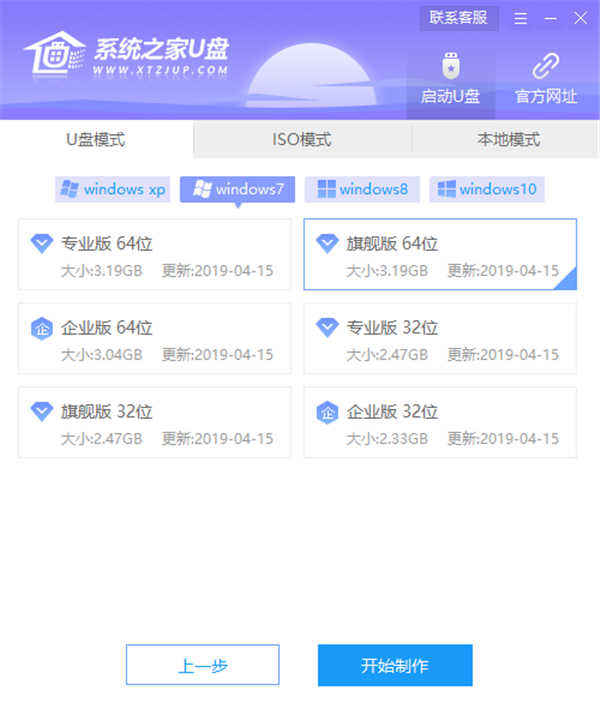Select the windows7 system chip
The width and height of the screenshot is (600, 720).
(x=238, y=189)
